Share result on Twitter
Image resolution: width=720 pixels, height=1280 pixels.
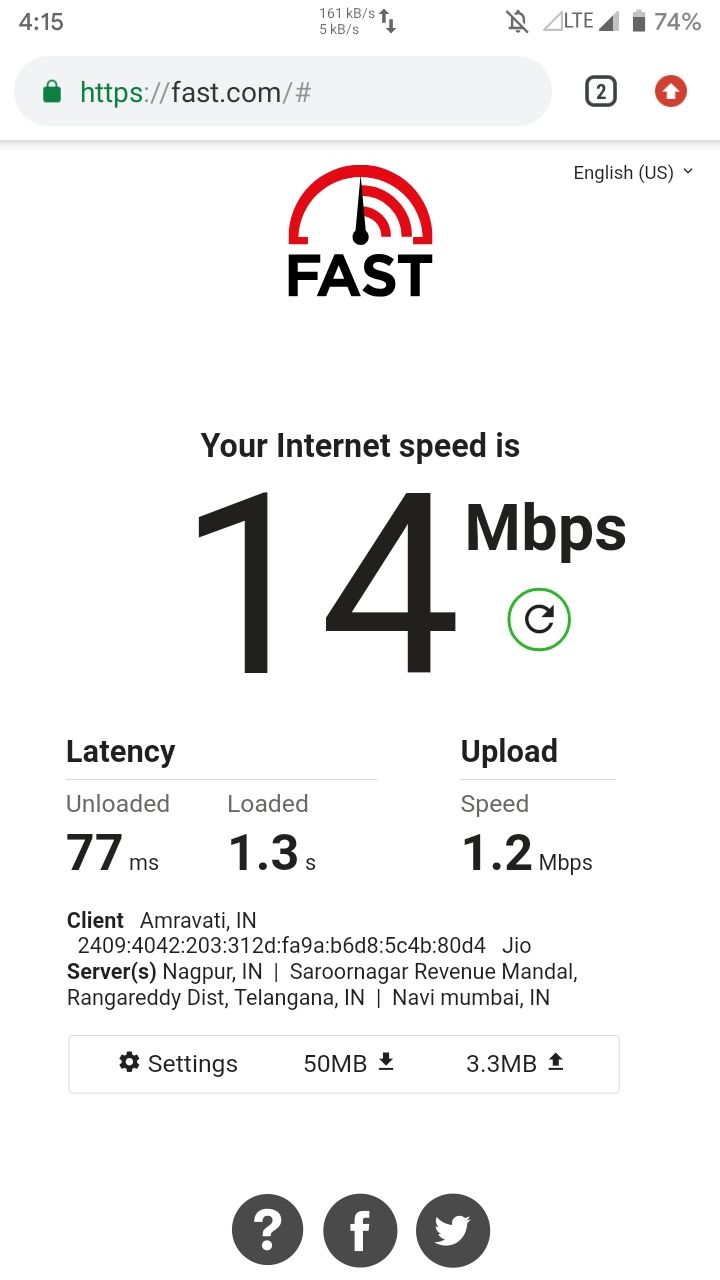click(453, 1230)
